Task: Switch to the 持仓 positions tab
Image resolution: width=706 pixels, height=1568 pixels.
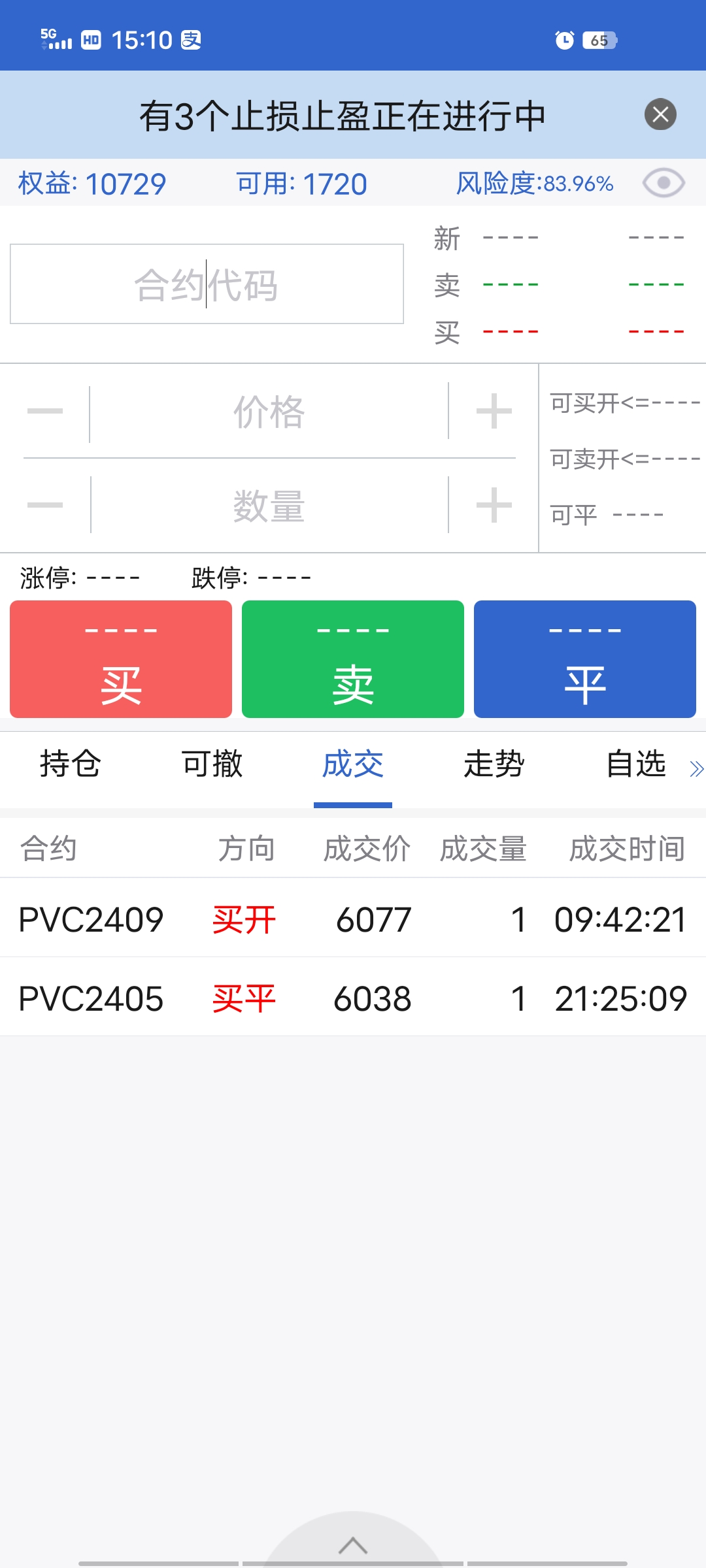Action: [x=71, y=764]
